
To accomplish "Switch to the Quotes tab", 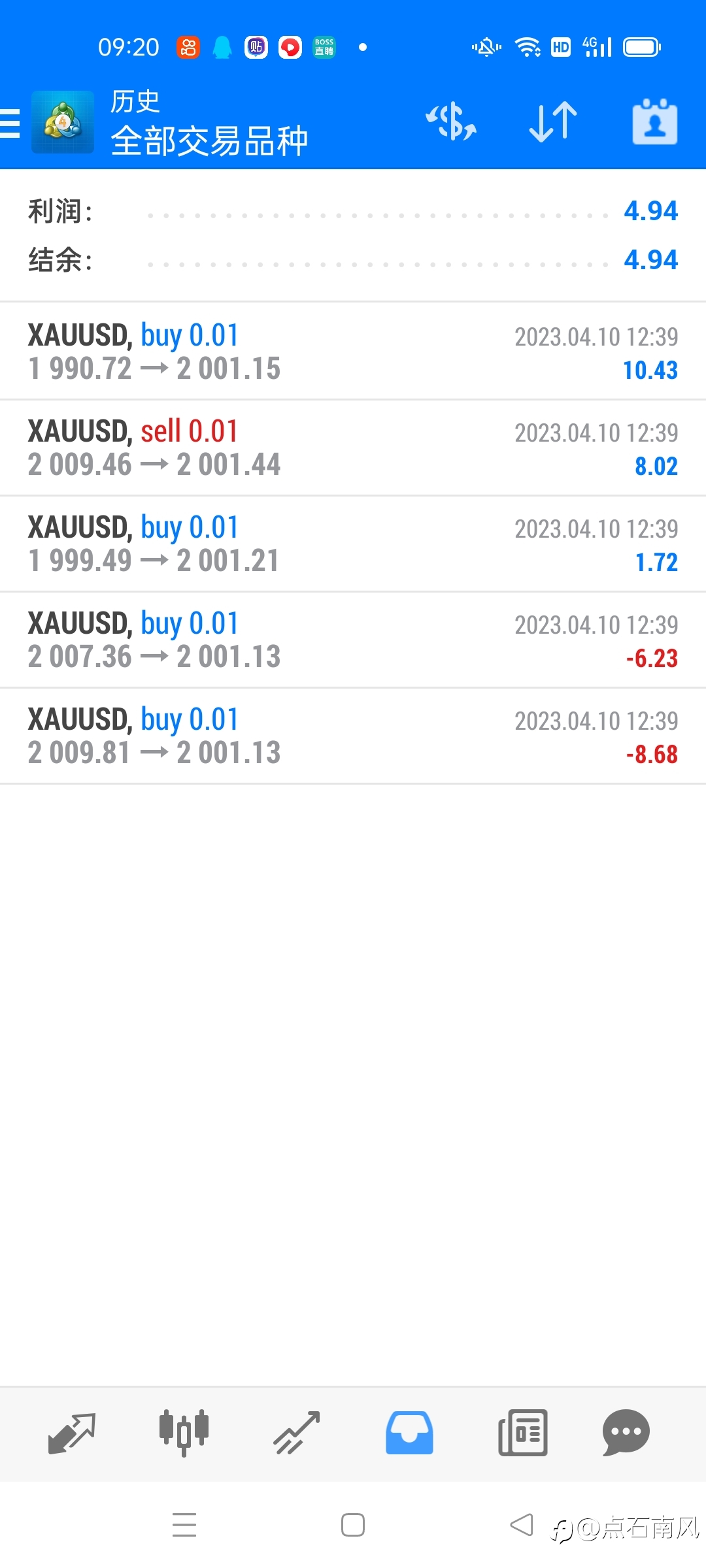I will coord(72,1433).
